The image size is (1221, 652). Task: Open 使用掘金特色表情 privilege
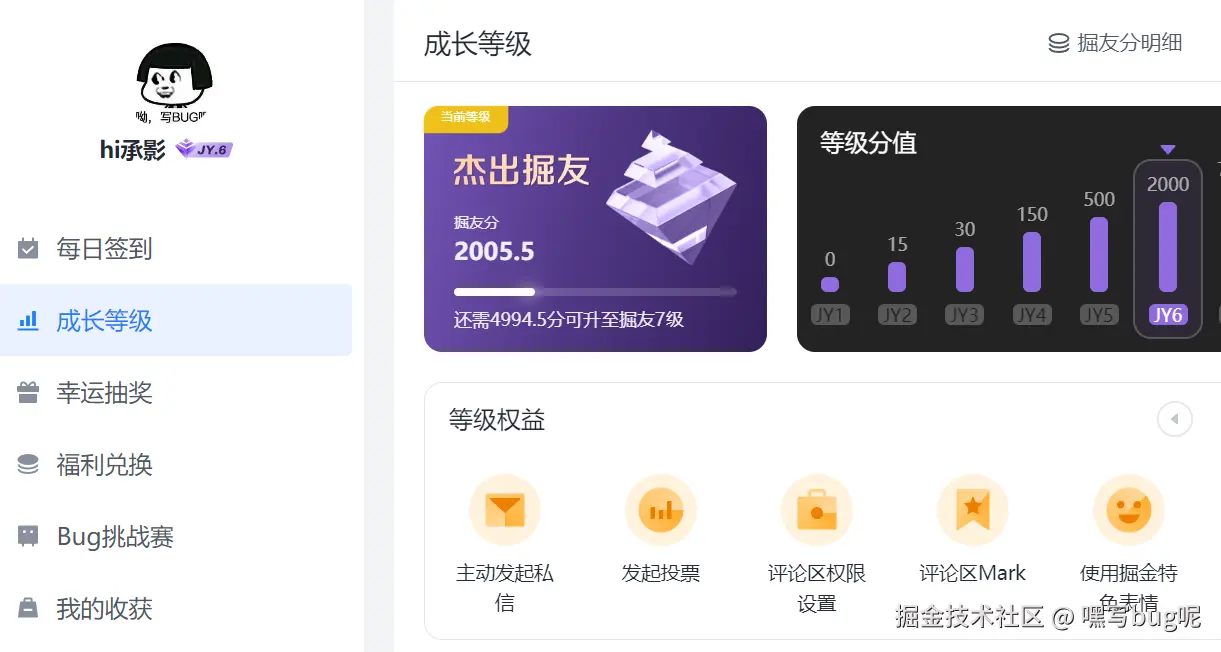click(1129, 511)
